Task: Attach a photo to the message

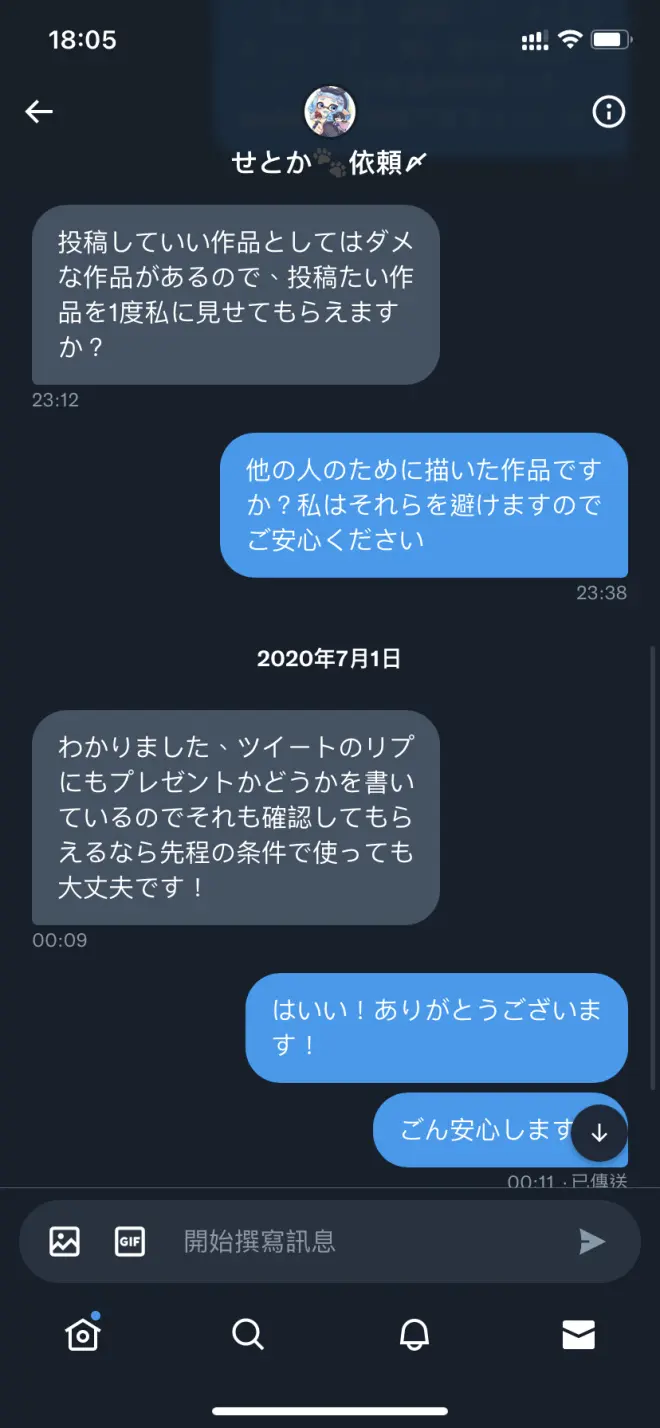Action: click(x=65, y=1241)
